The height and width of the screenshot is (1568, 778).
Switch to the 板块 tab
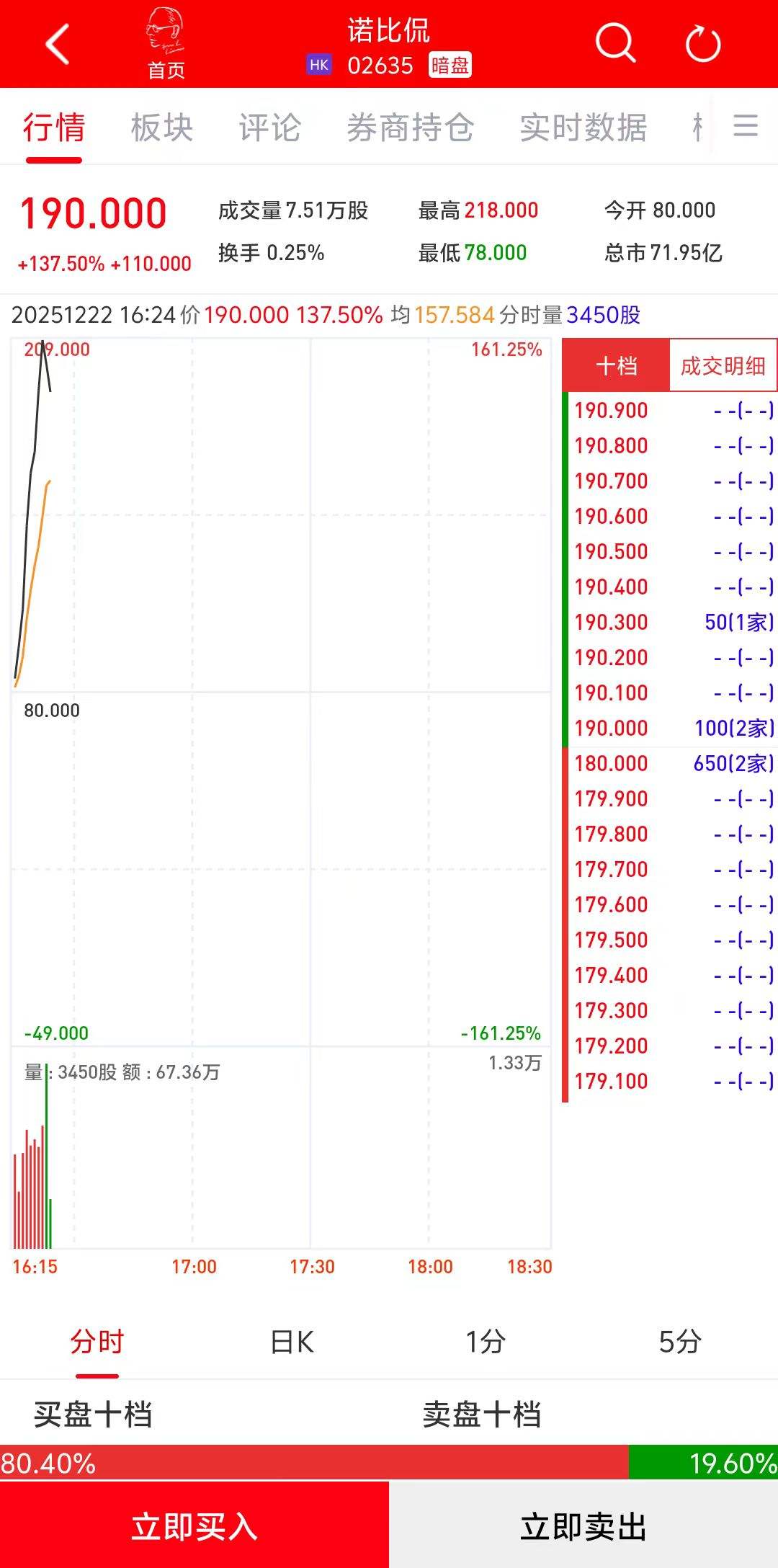coord(161,128)
